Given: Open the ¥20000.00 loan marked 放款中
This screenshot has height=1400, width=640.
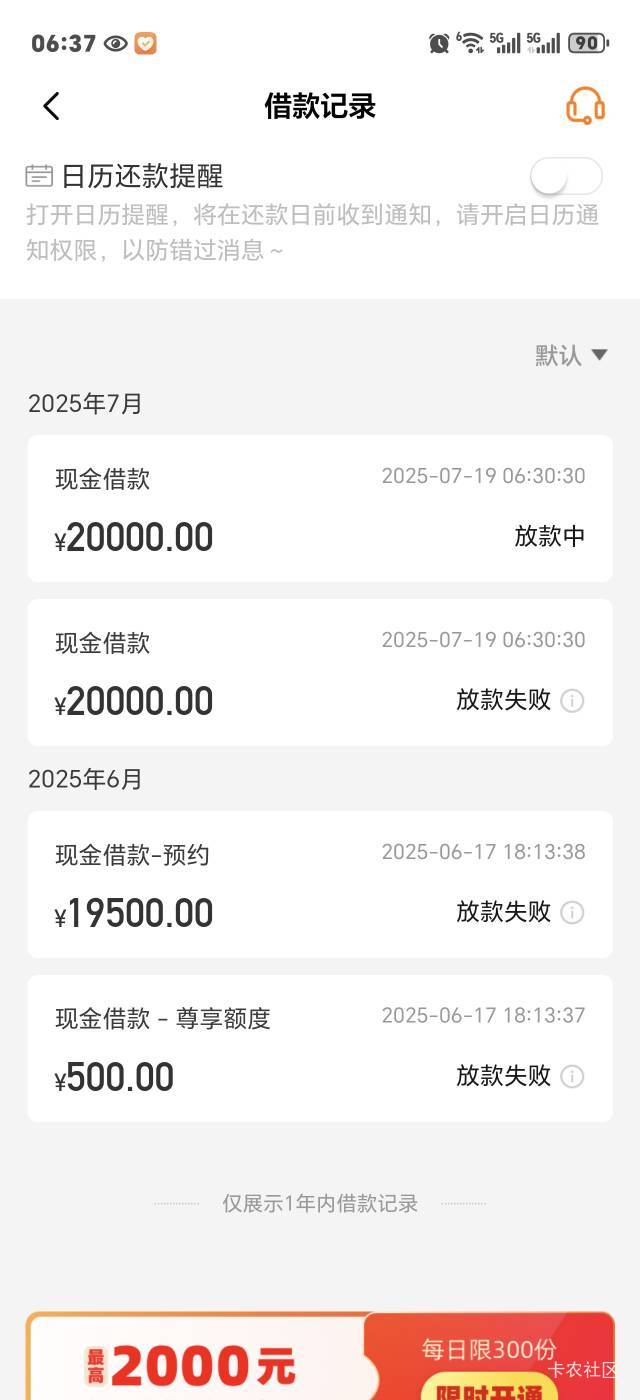Looking at the screenshot, I should pos(320,508).
